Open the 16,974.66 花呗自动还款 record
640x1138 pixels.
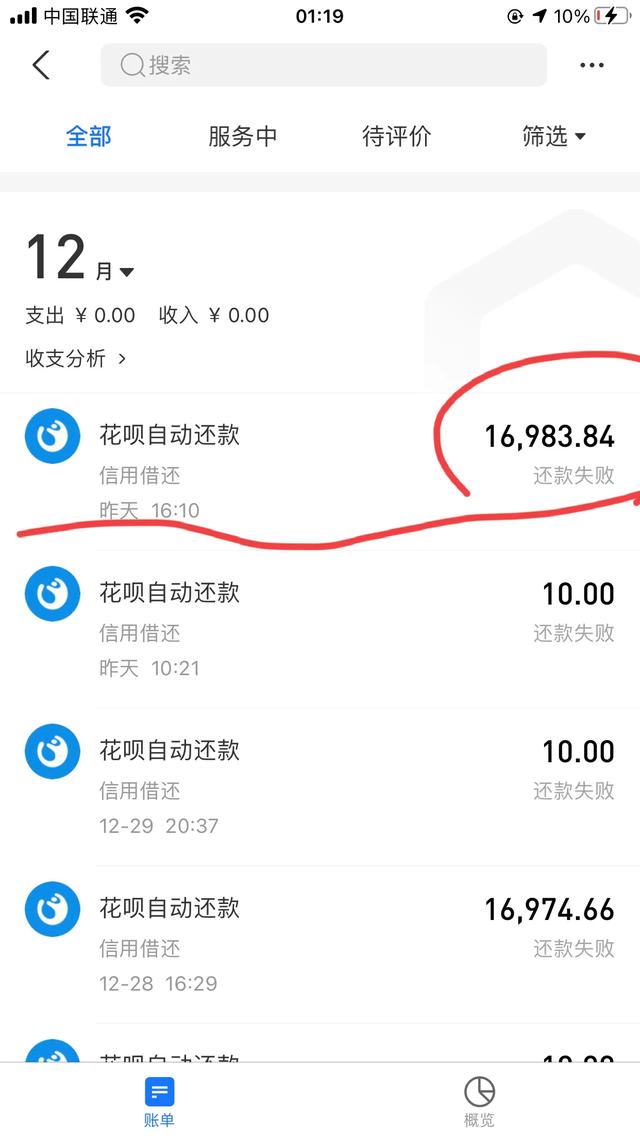320,944
